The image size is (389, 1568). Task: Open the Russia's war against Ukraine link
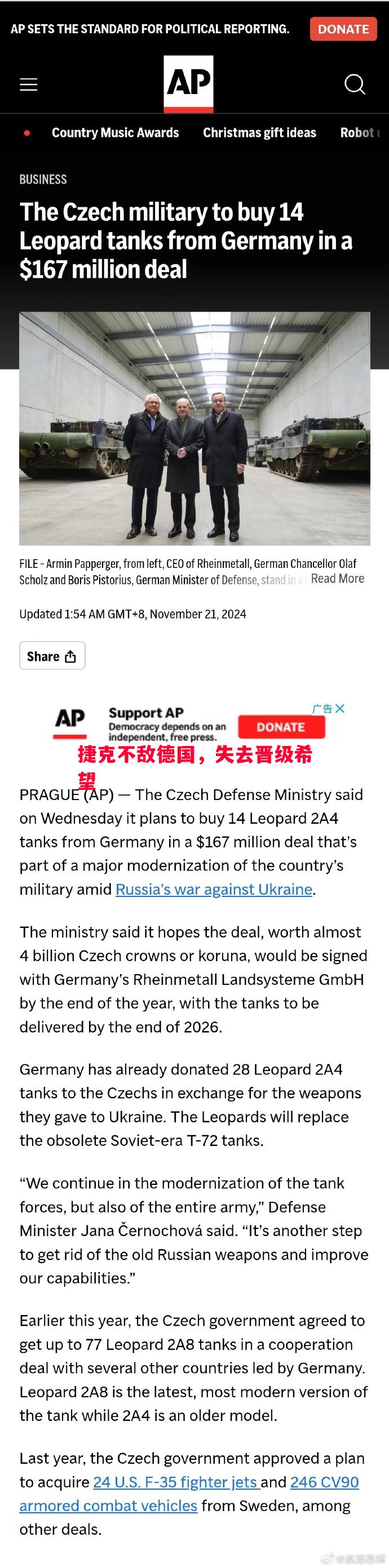[214, 889]
